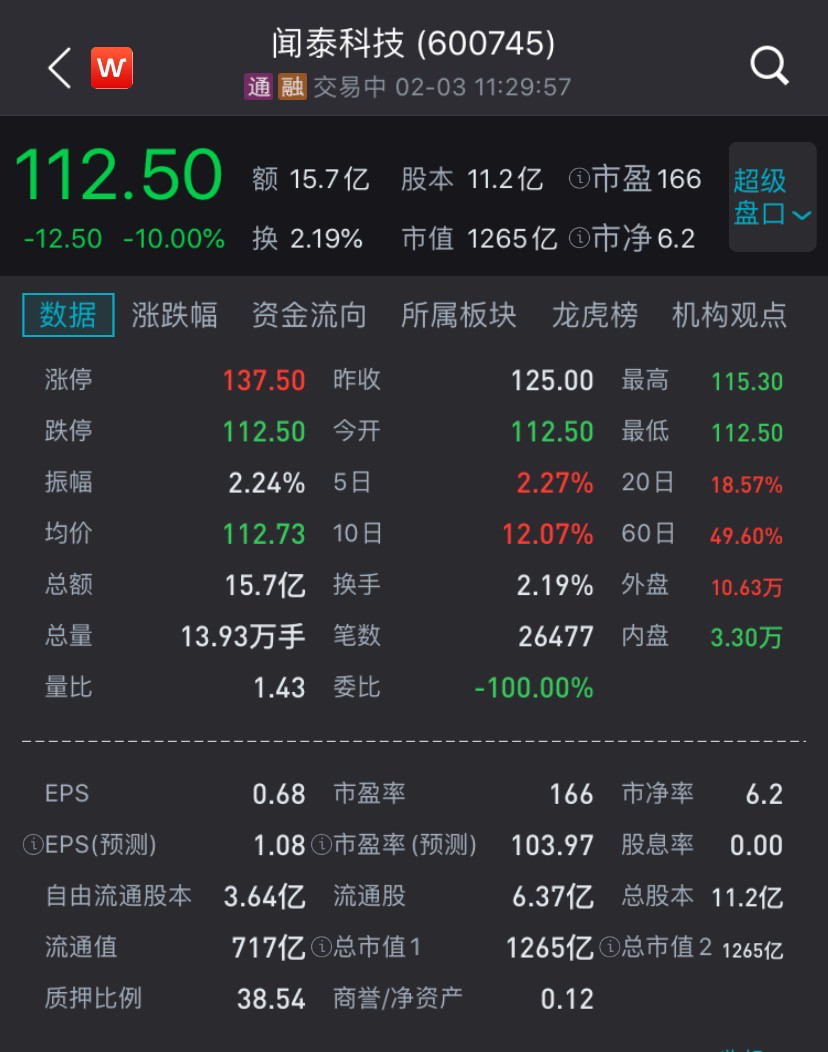View the 龙虎榜 tab

coord(594,315)
